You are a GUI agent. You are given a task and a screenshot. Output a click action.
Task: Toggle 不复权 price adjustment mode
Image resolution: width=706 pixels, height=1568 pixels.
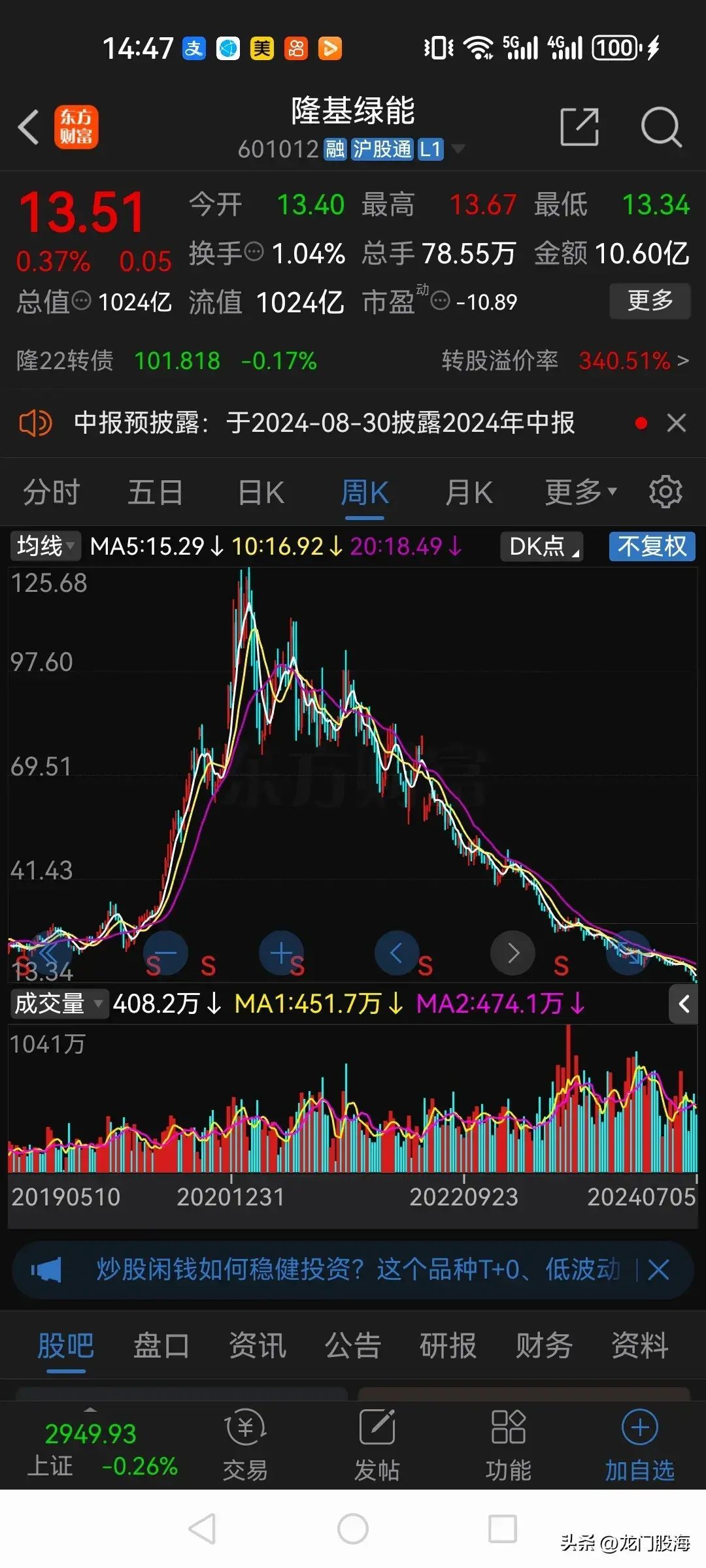tap(650, 547)
